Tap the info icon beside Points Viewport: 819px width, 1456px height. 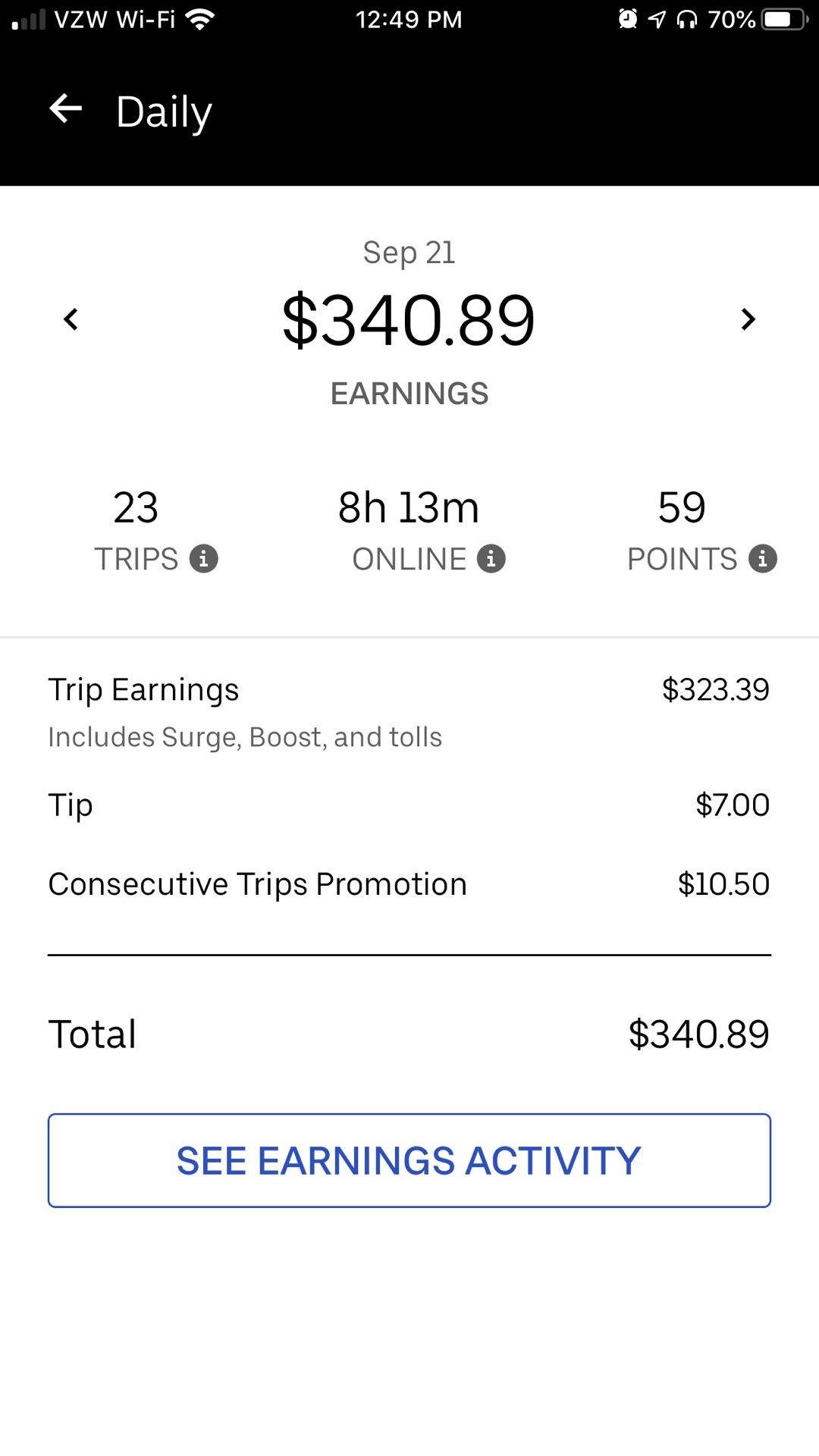pos(762,559)
